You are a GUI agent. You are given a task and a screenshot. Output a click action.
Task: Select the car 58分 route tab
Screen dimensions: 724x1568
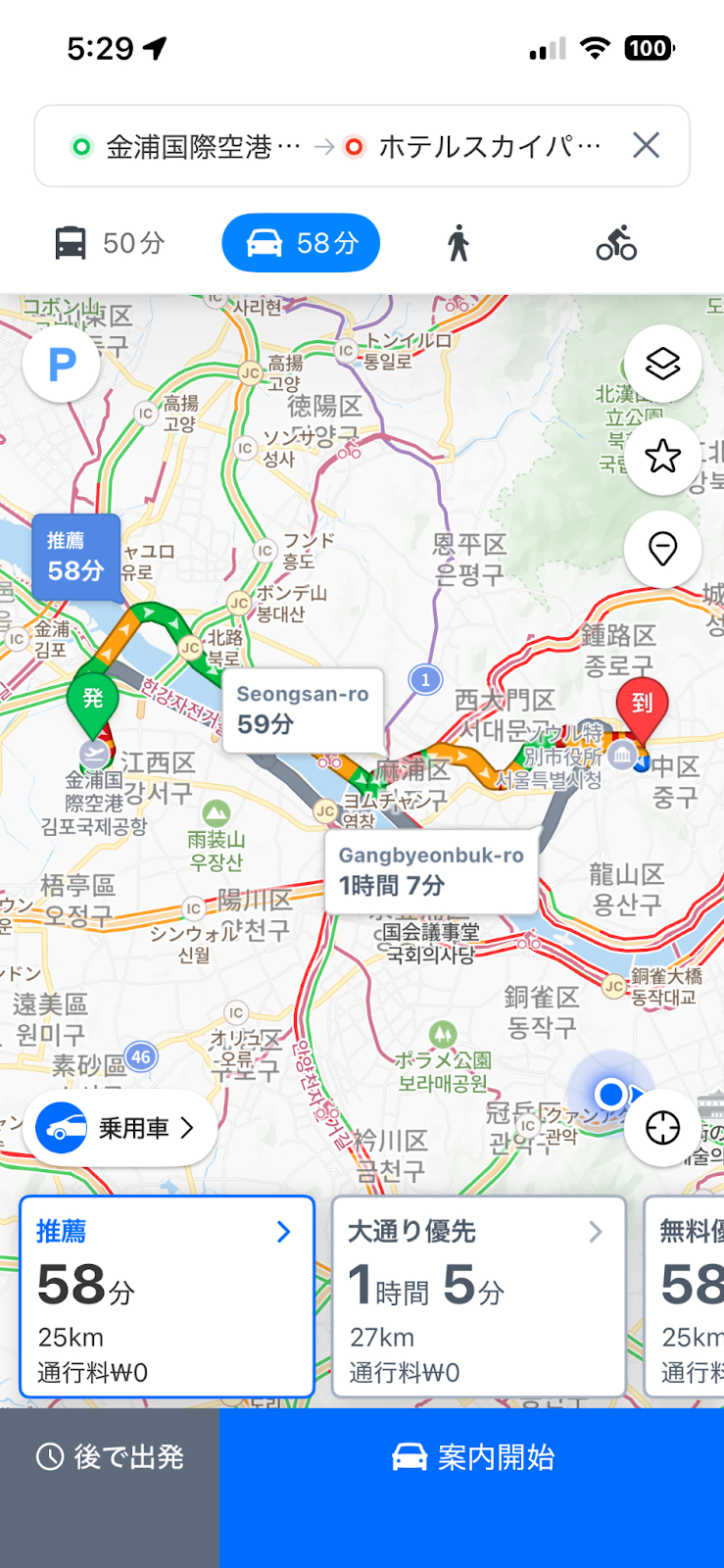pyautogui.click(x=301, y=243)
